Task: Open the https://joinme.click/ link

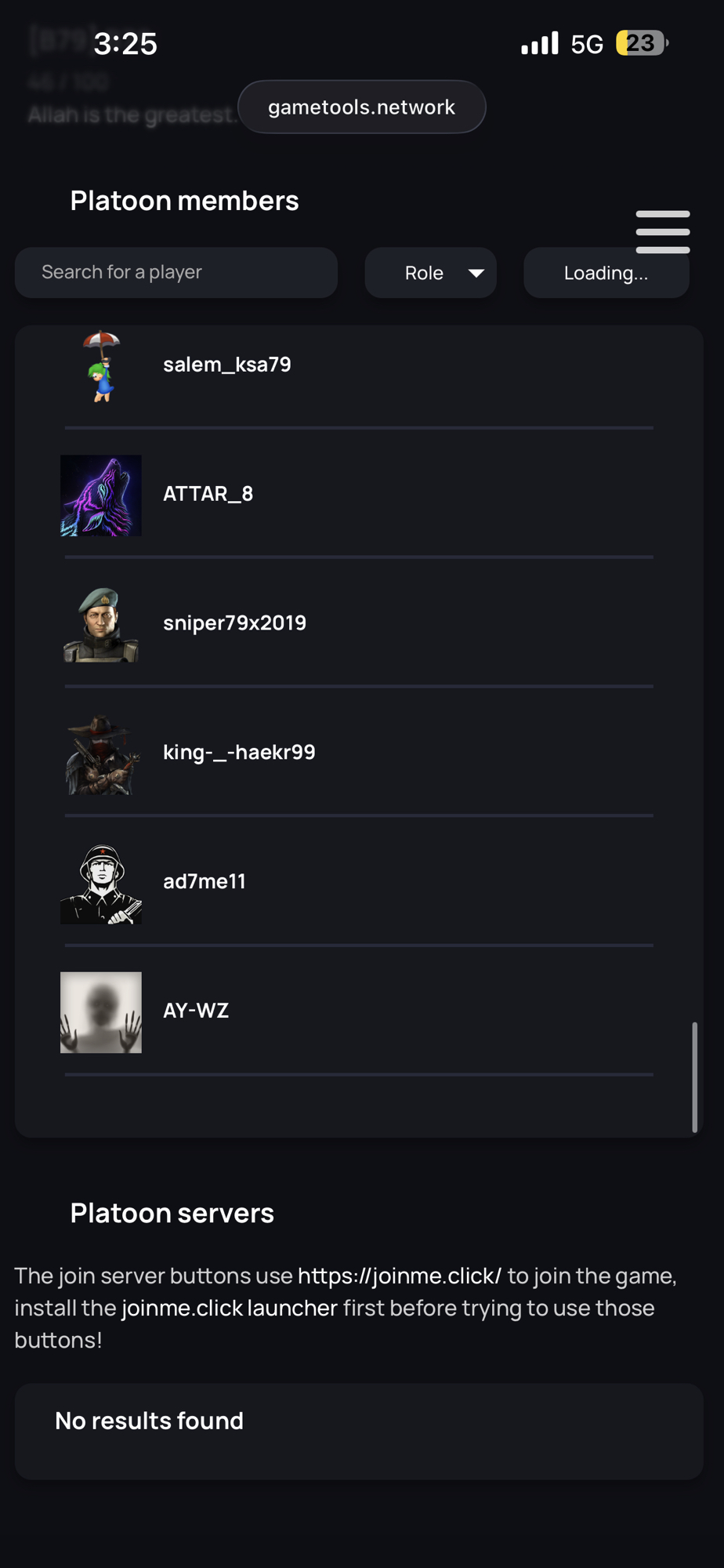Action: click(x=399, y=1276)
